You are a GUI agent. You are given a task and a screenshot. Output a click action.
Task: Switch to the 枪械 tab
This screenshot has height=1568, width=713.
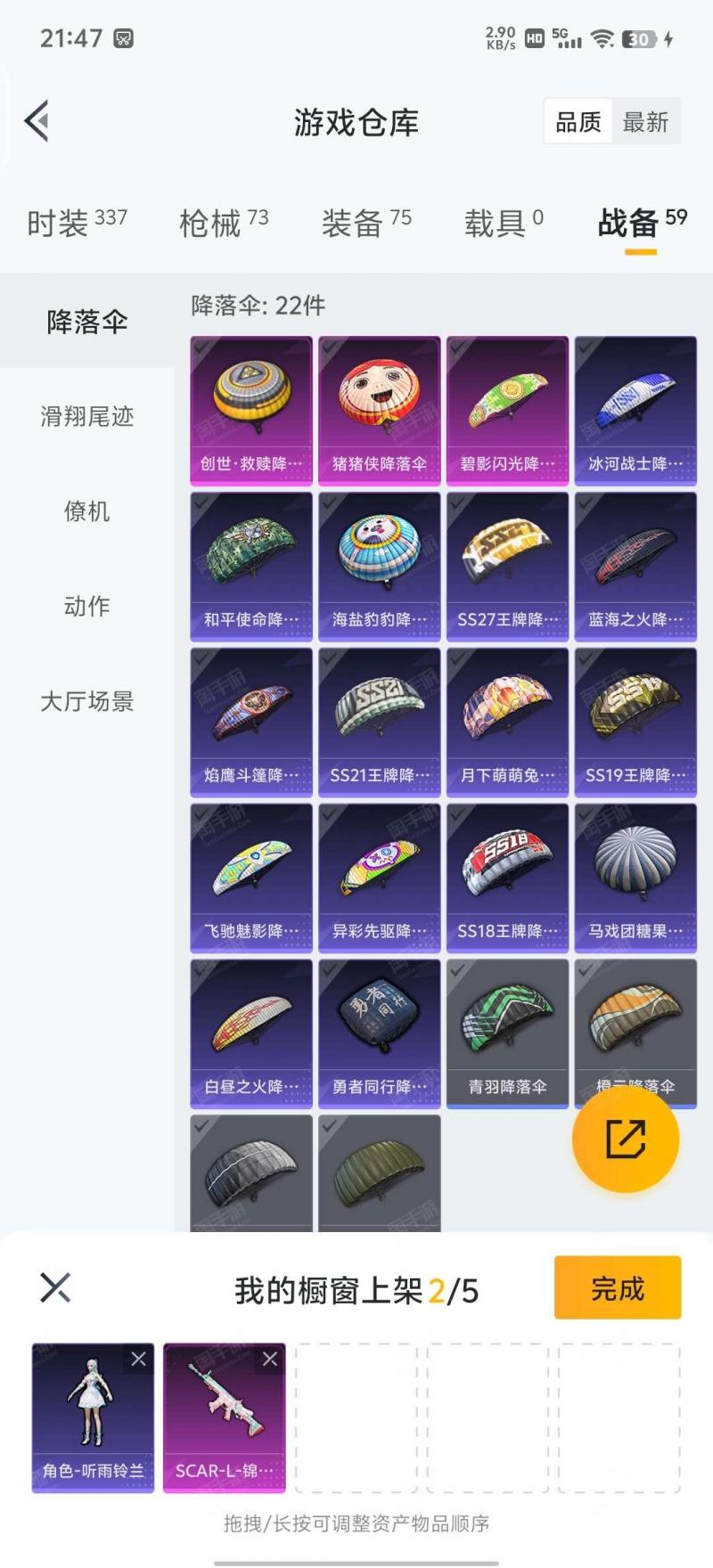coord(223,222)
